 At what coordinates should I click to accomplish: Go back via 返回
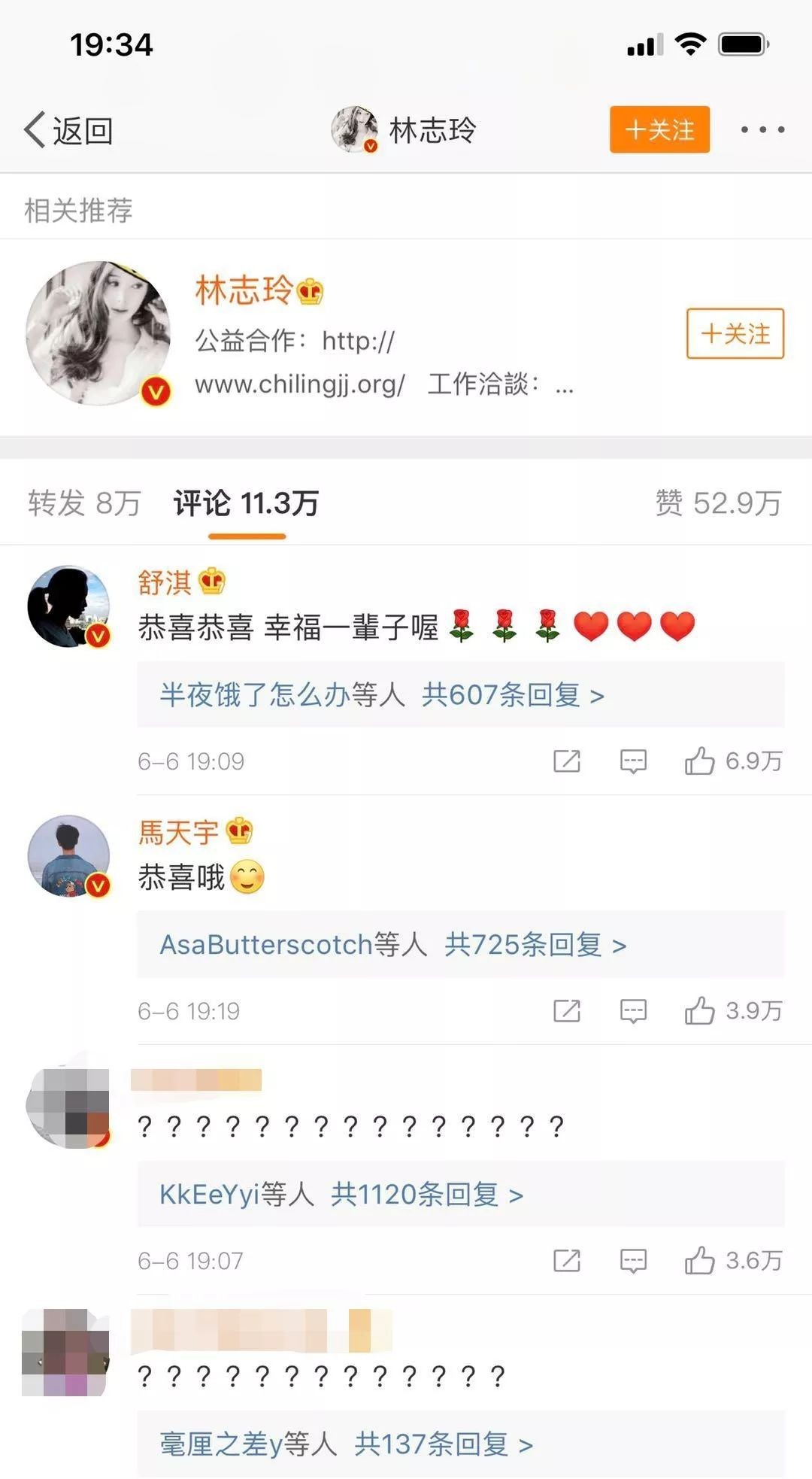point(68,131)
